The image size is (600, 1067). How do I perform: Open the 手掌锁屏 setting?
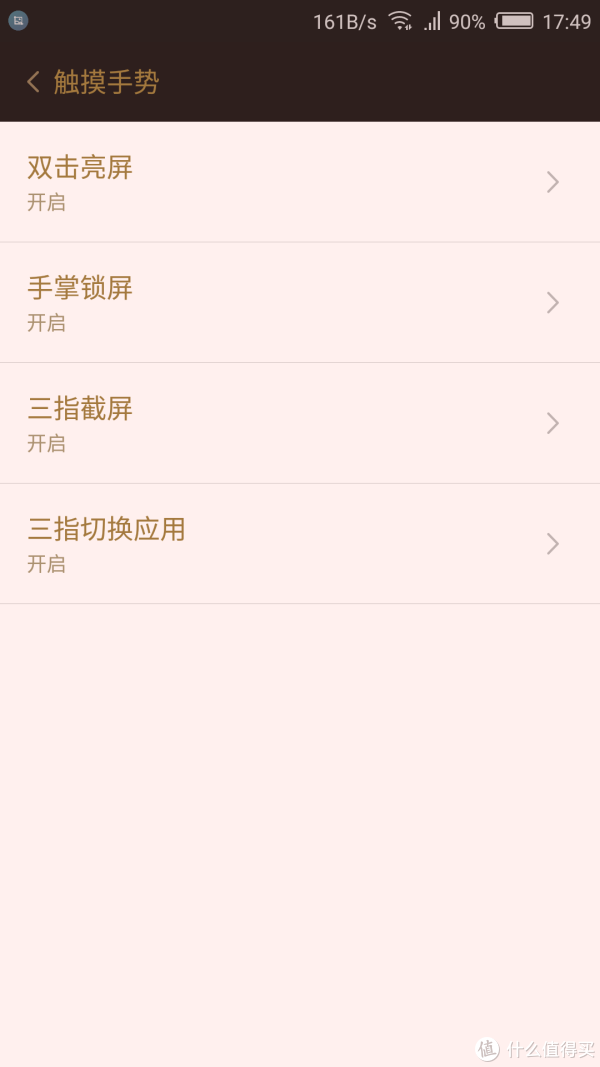pos(300,302)
